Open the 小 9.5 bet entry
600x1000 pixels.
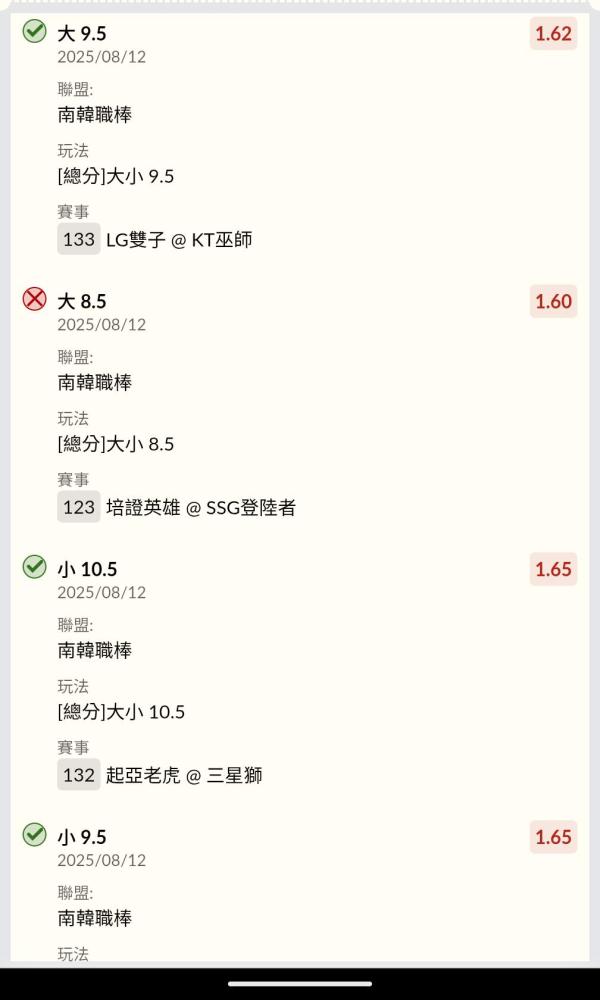300,889
